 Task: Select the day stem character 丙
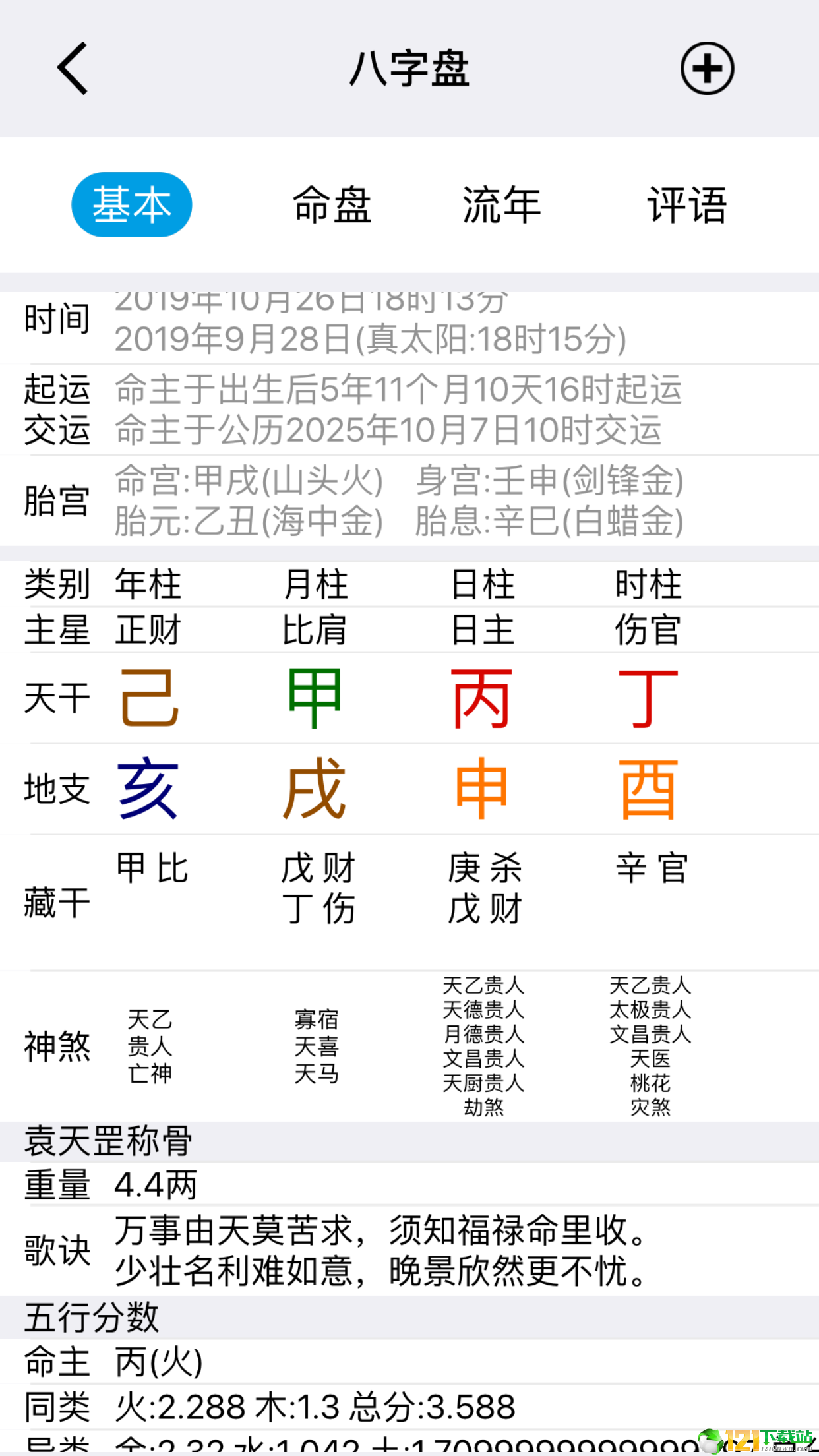pyautogui.click(x=482, y=699)
